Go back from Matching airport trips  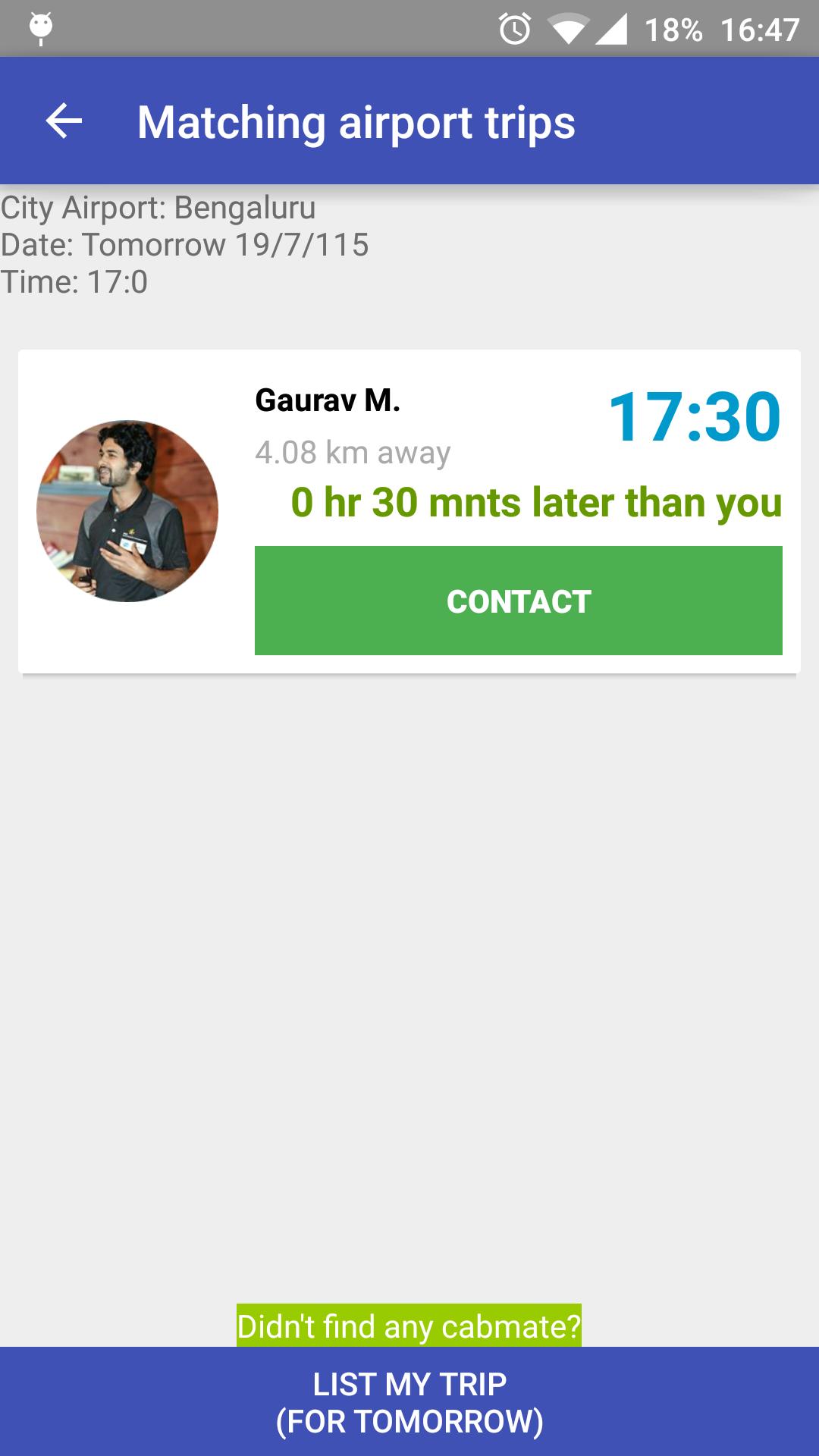point(64,121)
